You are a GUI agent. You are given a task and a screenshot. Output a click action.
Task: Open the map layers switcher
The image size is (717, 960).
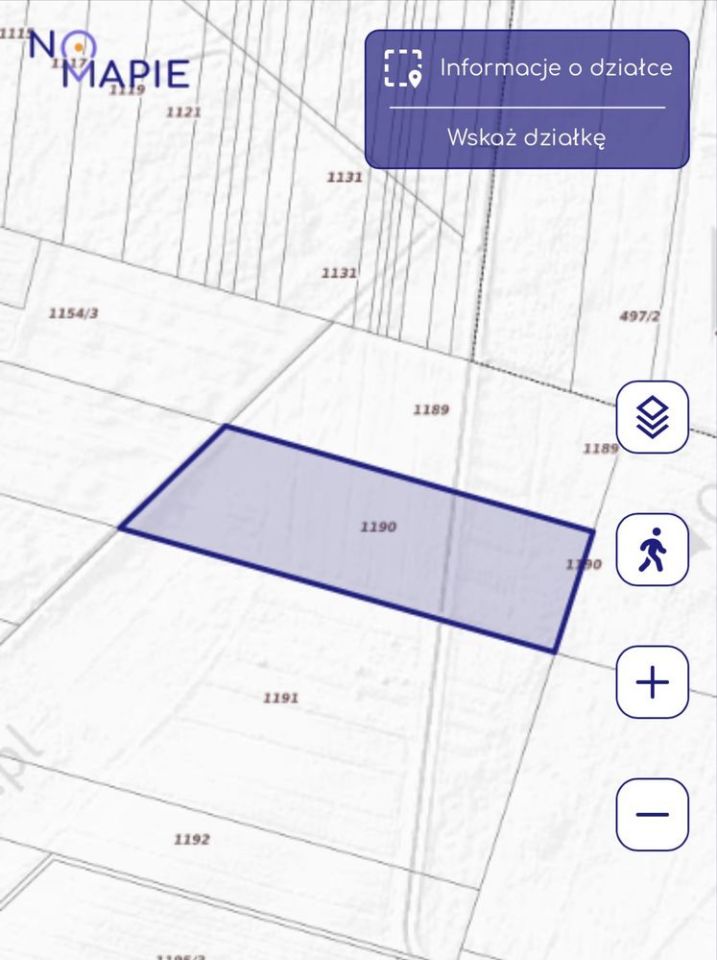[x=652, y=417]
